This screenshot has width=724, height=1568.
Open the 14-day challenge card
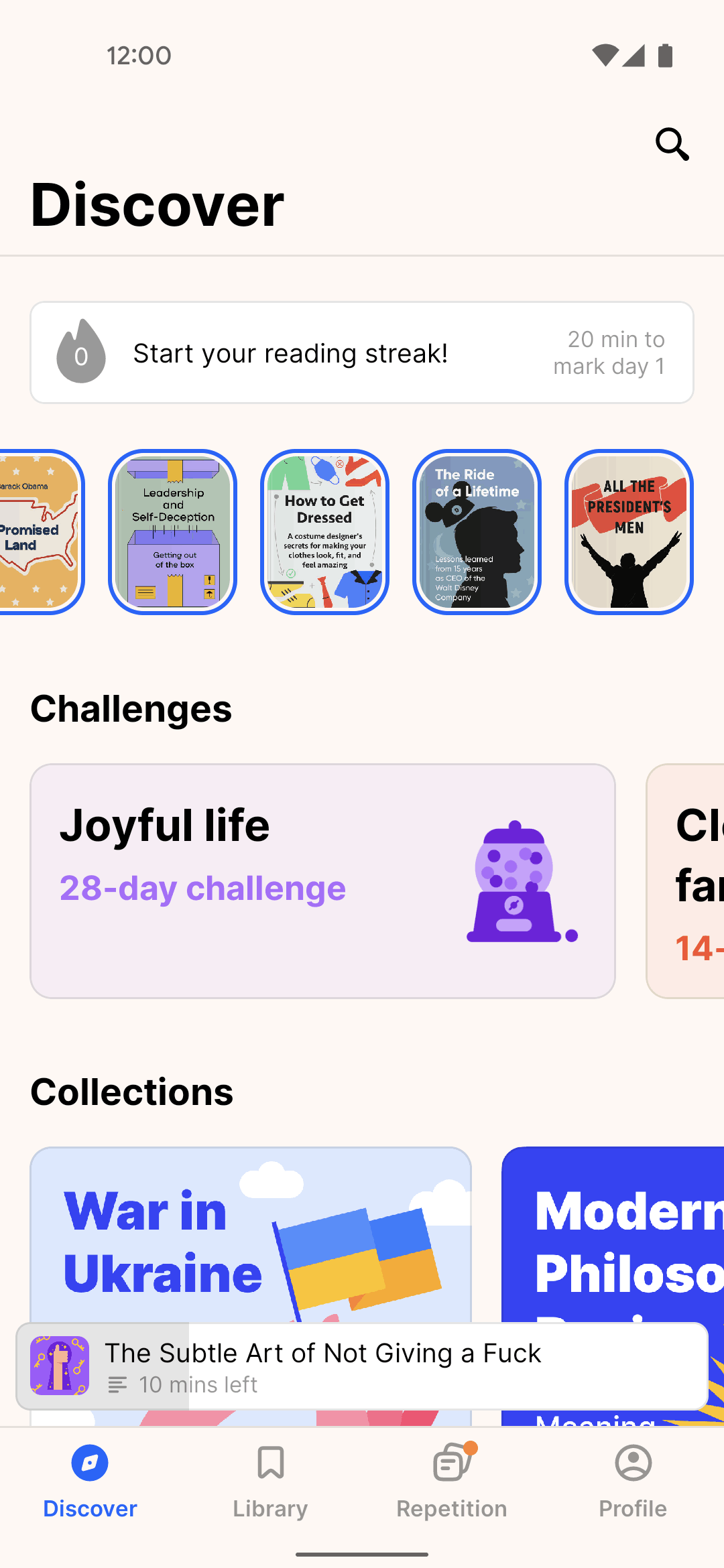[x=685, y=881]
